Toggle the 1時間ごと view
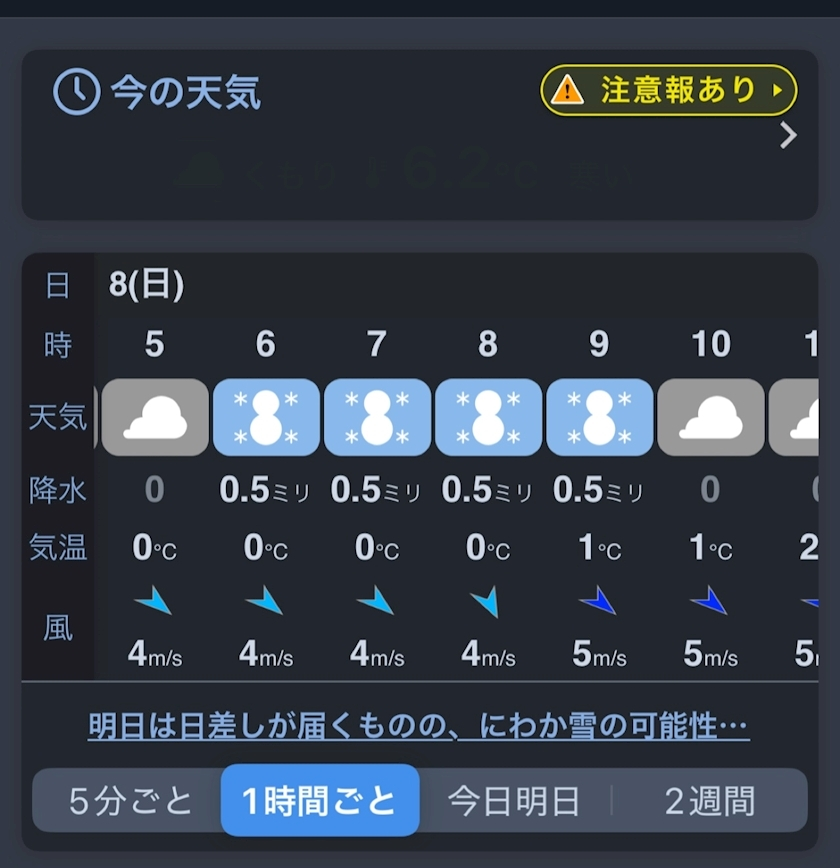The image size is (840, 868). coord(319,800)
